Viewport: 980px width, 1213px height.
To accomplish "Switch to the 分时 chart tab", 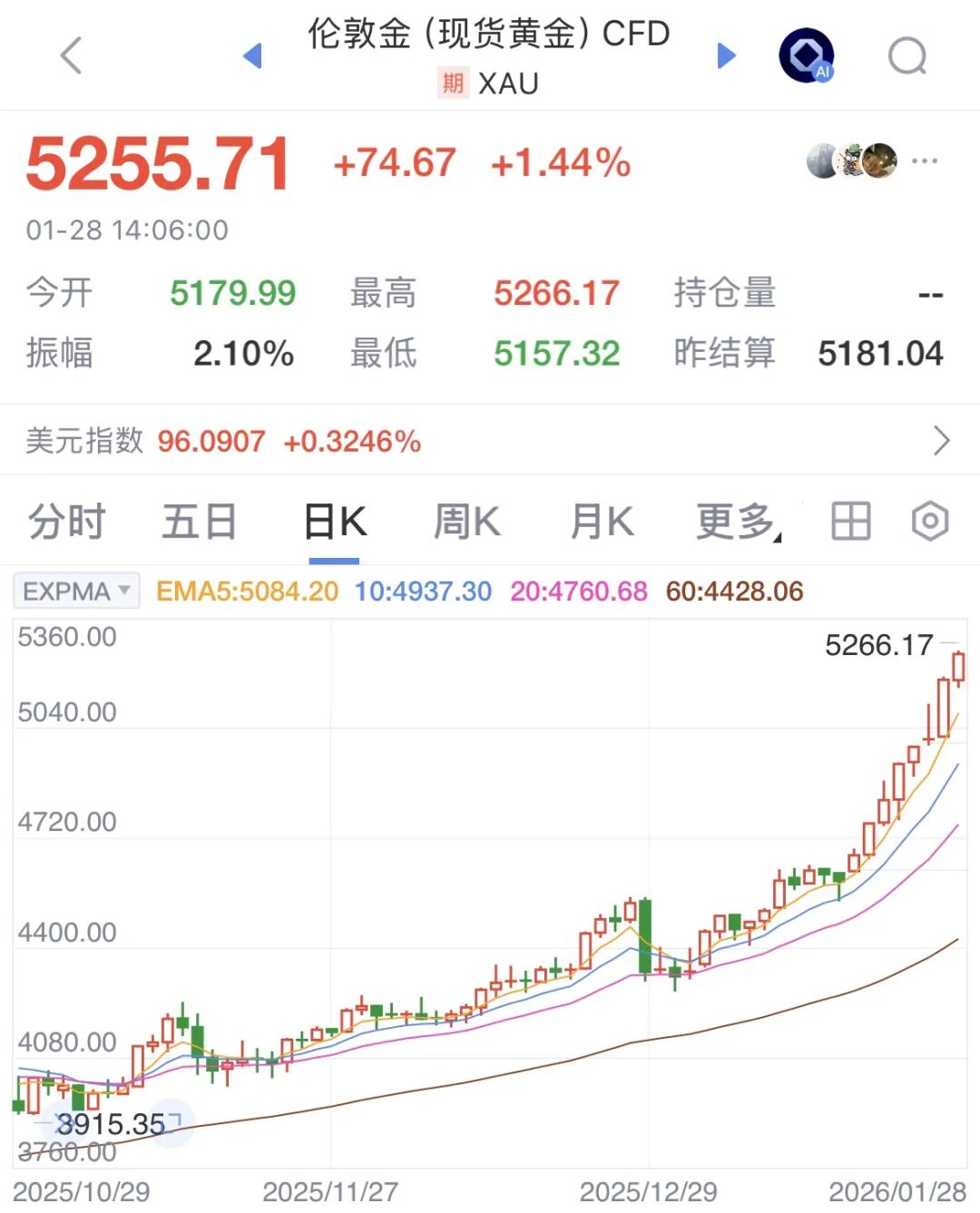I will pyautogui.click(x=66, y=523).
